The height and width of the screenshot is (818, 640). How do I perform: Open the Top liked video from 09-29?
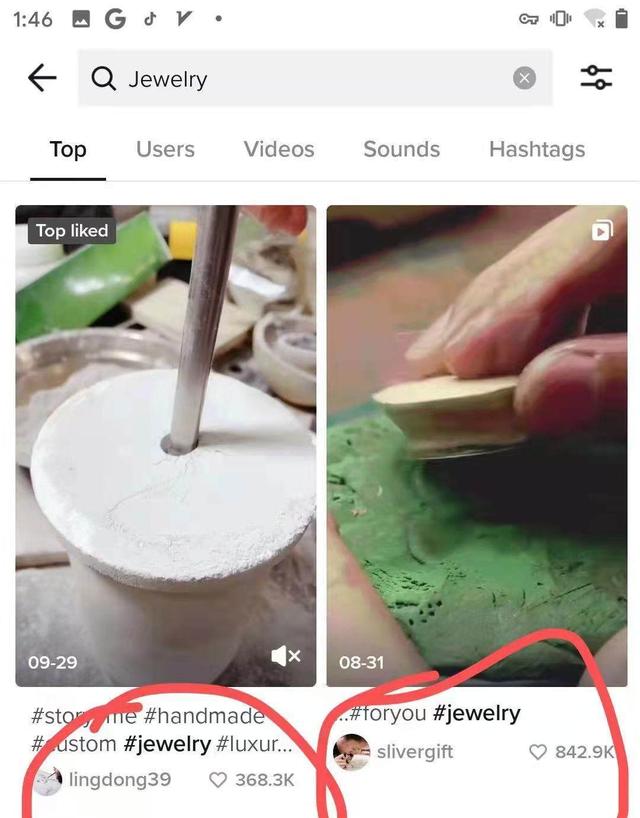point(165,440)
